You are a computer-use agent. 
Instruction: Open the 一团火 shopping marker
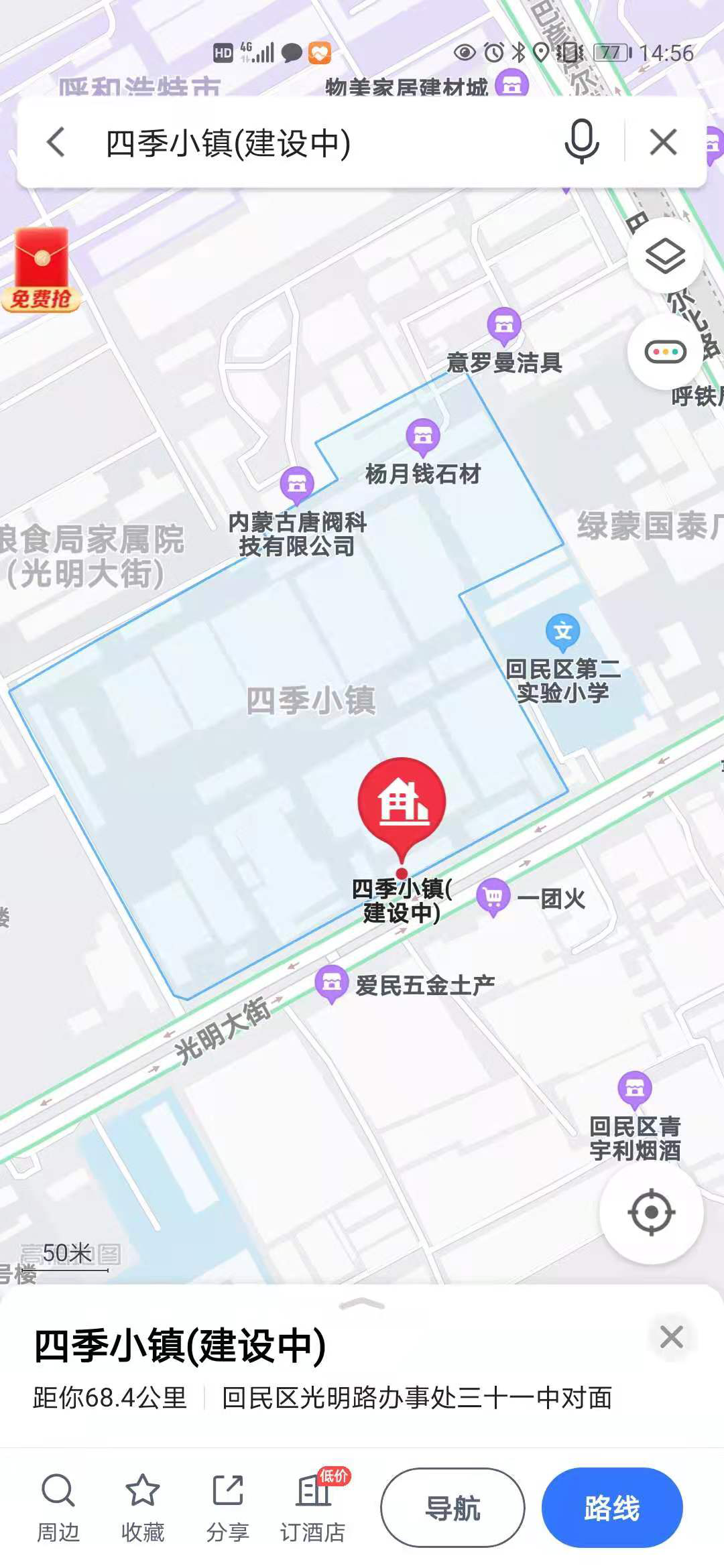tap(494, 897)
